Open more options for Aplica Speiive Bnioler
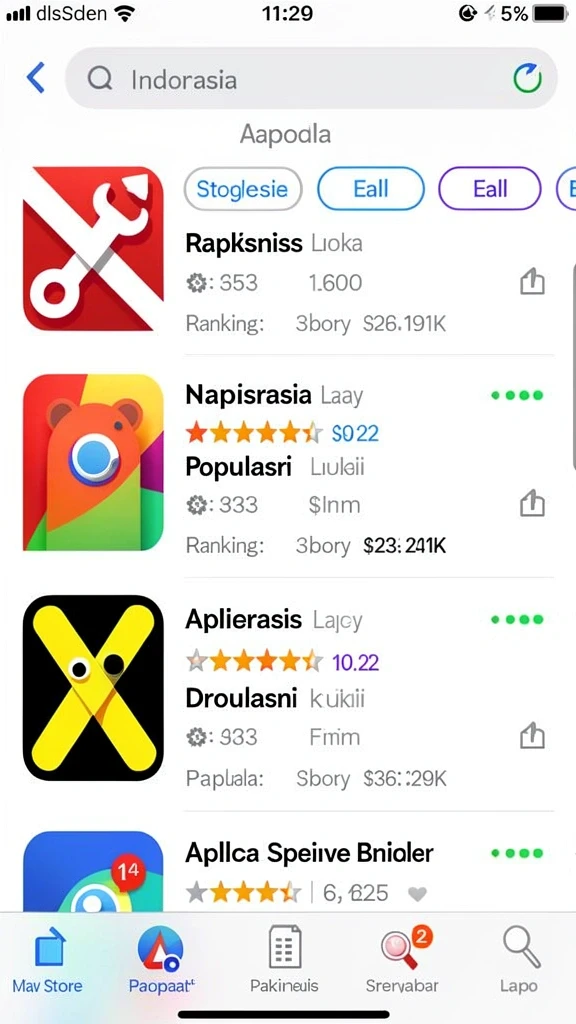Image resolution: width=576 pixels, height=1024 pixels. click(x=517, y=853)
